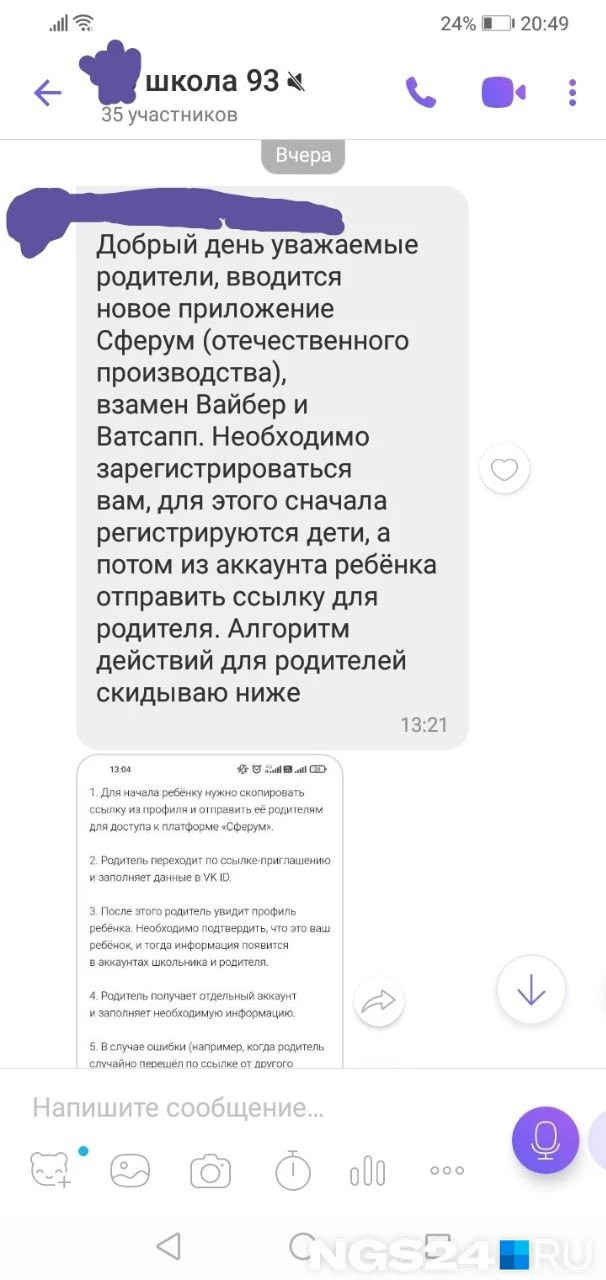The height and width of the screenshot is (1280, 606).
Task: Record a voice message with the microphone
Action: (545, 1139)
